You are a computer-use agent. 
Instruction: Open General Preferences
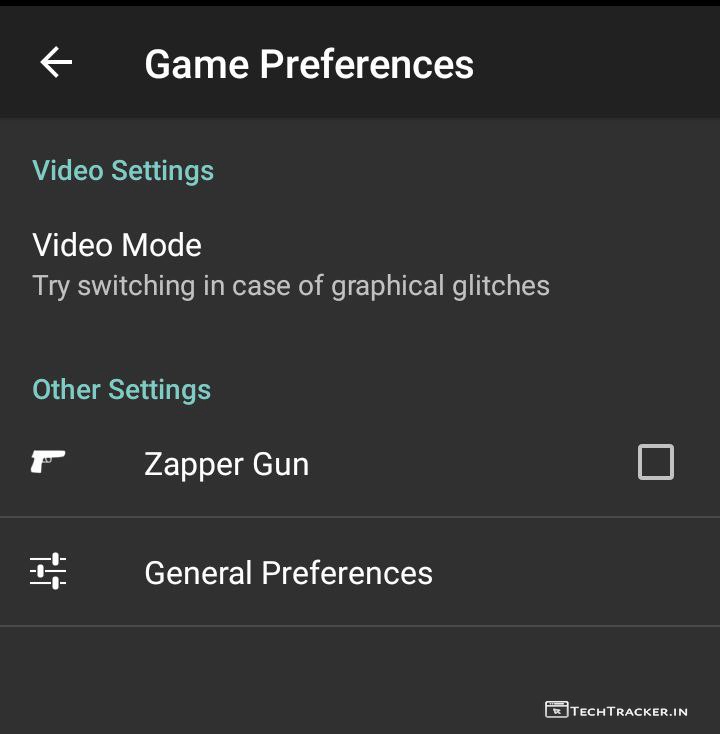tap(288, 573)
